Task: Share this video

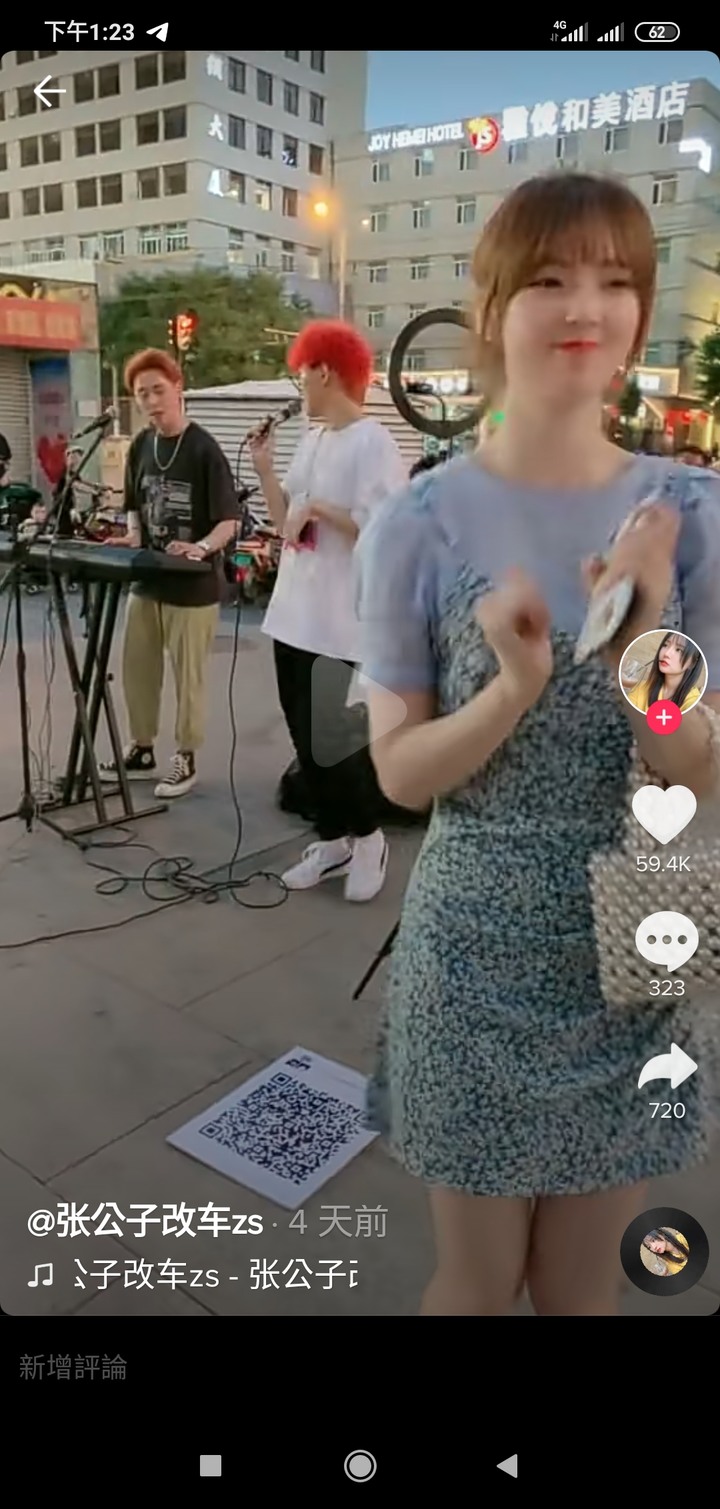Action: pyautogui.click(x=667, y=1068)
